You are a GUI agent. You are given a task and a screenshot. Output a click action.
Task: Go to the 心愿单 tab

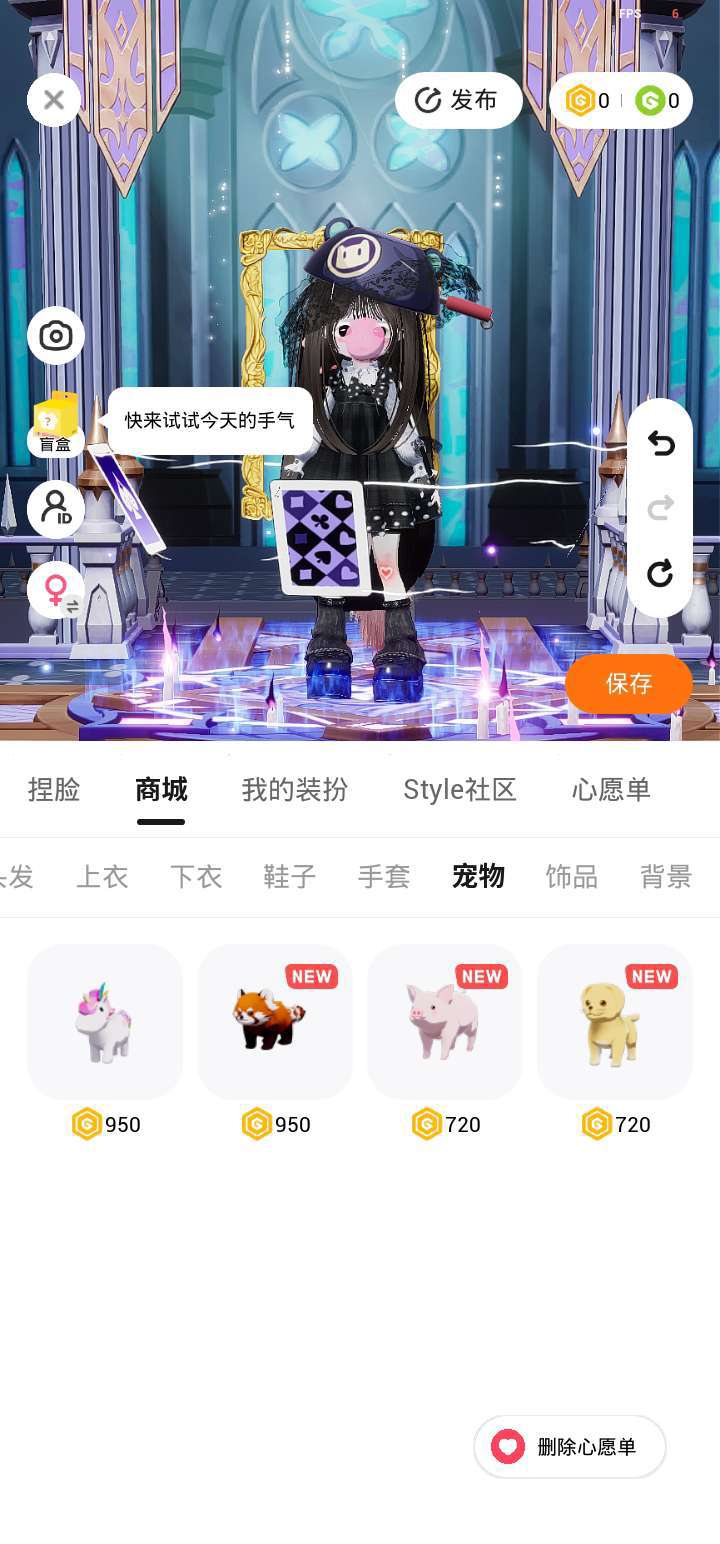coord(611,790)
